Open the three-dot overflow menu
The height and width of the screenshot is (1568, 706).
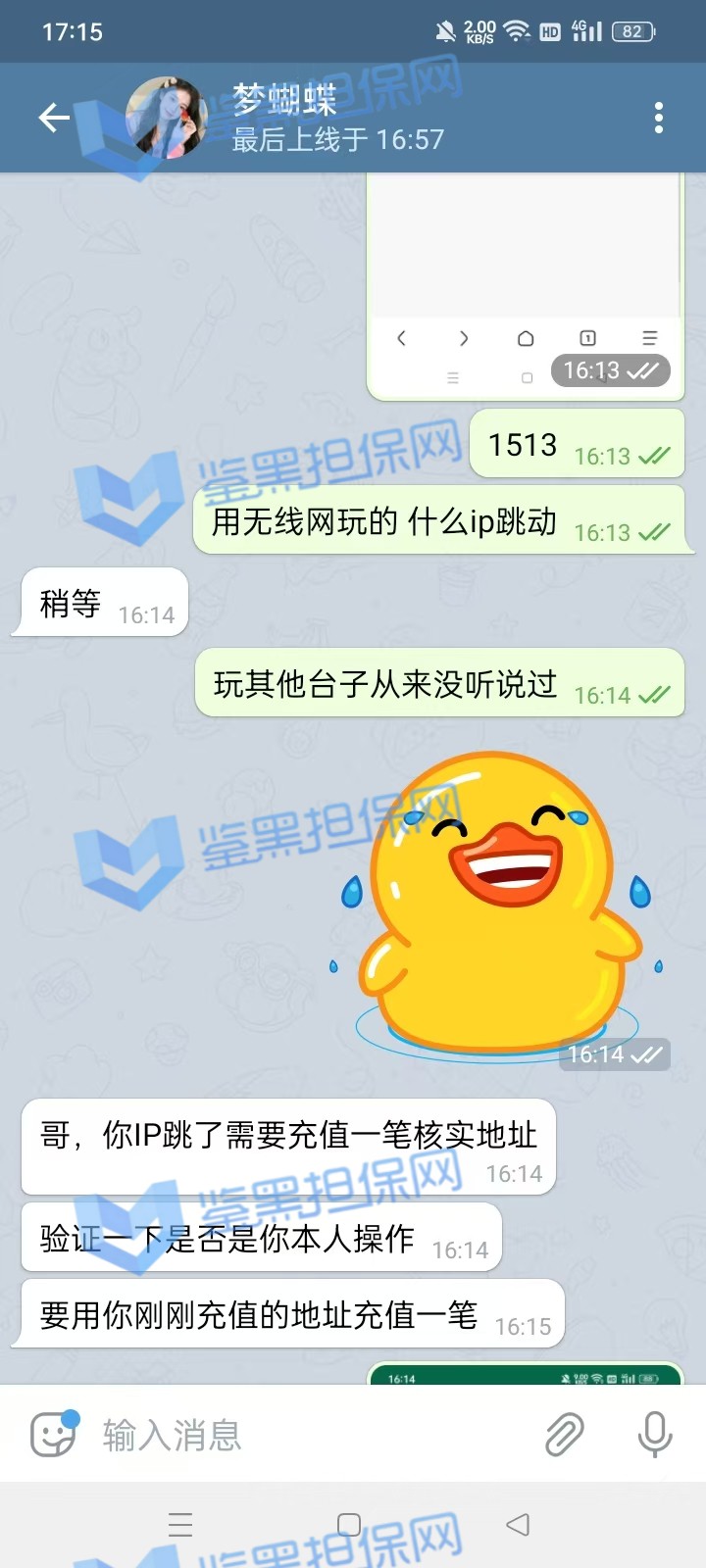click(658, 119)
